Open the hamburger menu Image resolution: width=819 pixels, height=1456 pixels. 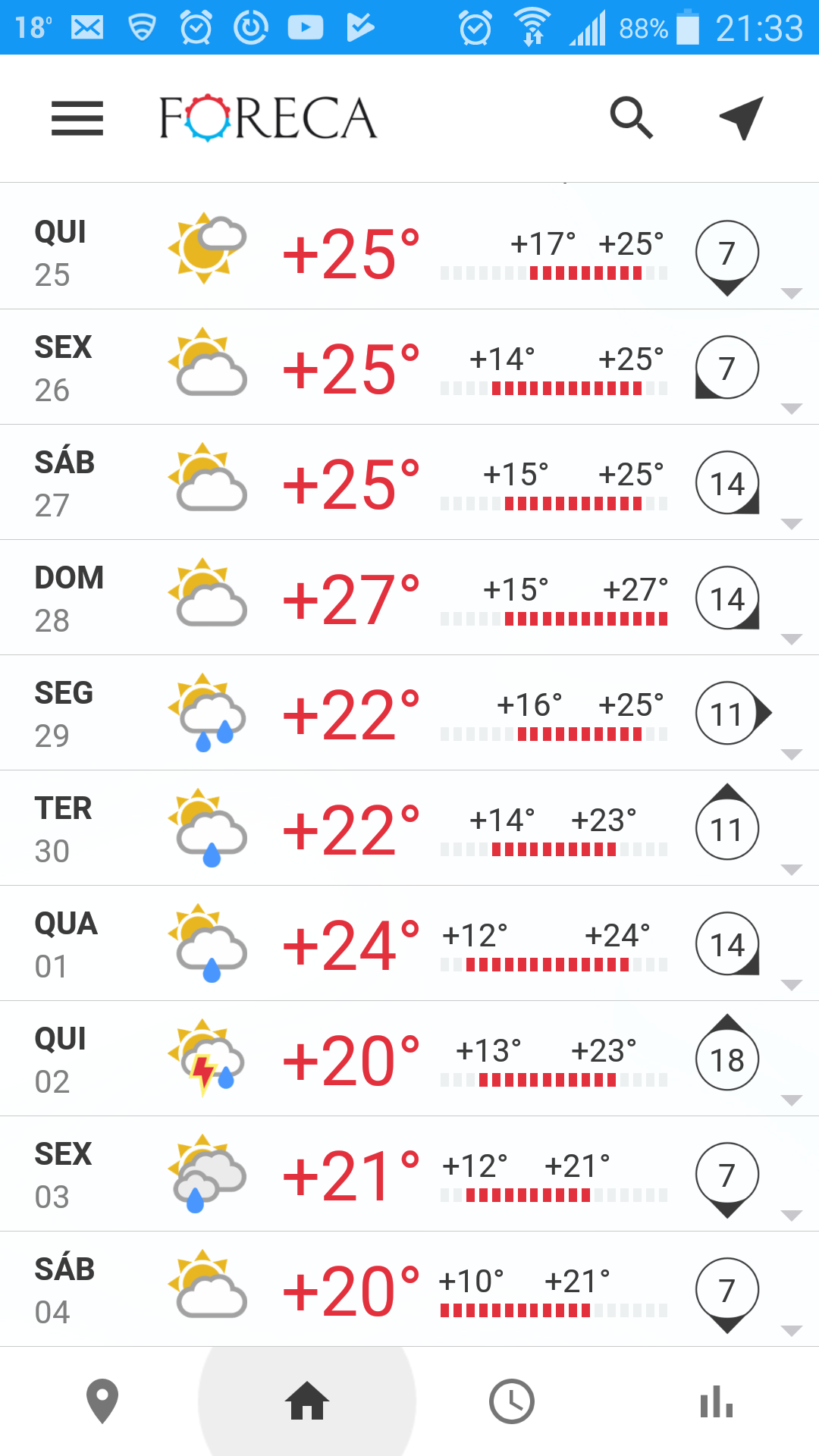pyautogui.click(x=77, y=118)
